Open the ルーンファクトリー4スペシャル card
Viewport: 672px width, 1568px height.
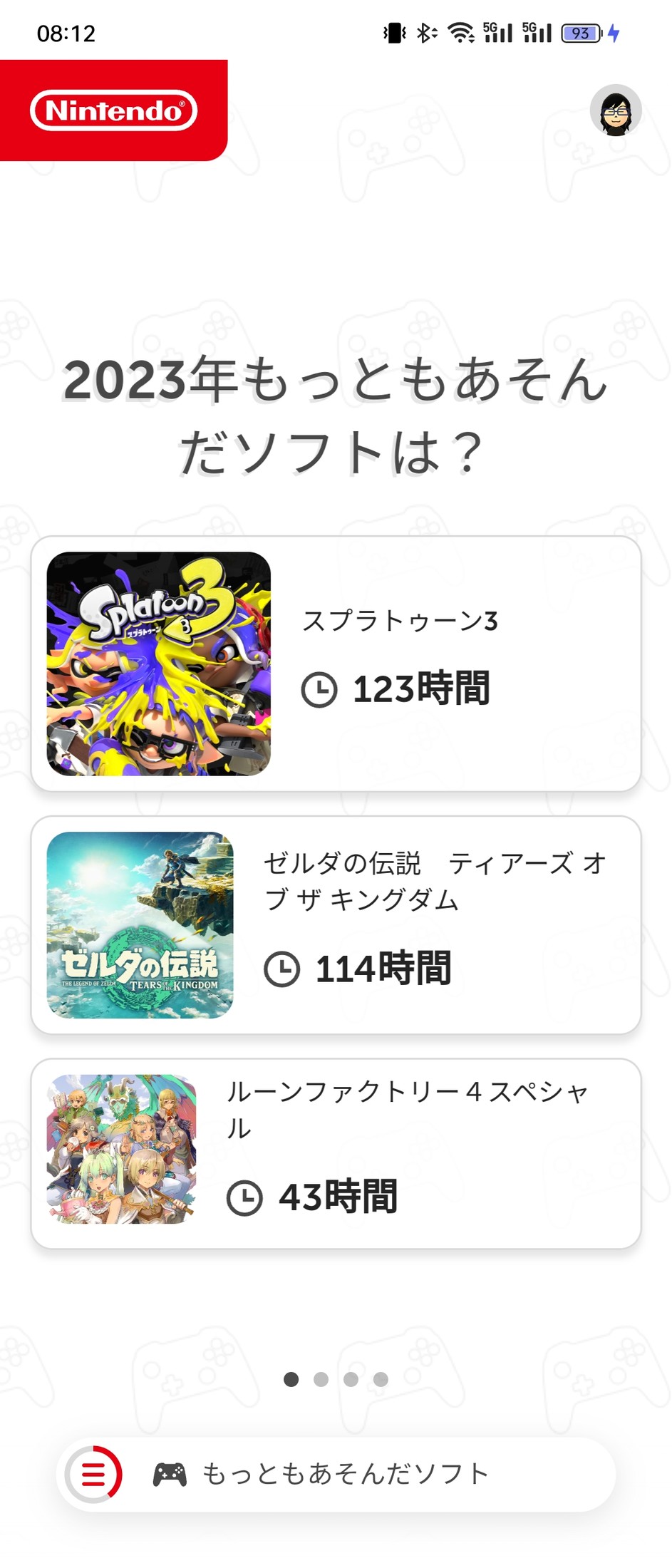coord(336,1153)
